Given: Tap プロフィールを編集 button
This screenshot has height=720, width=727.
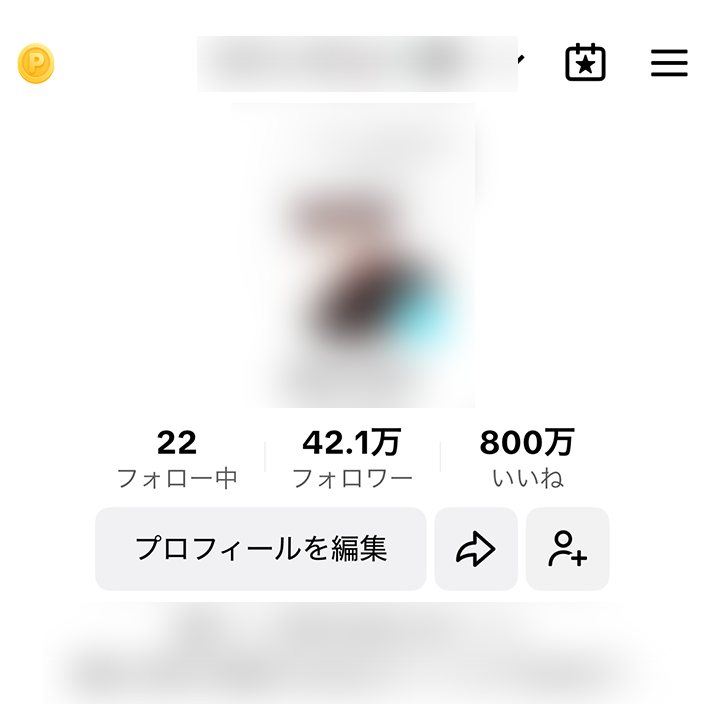Looking at the screenshot, I should [260, 549].
